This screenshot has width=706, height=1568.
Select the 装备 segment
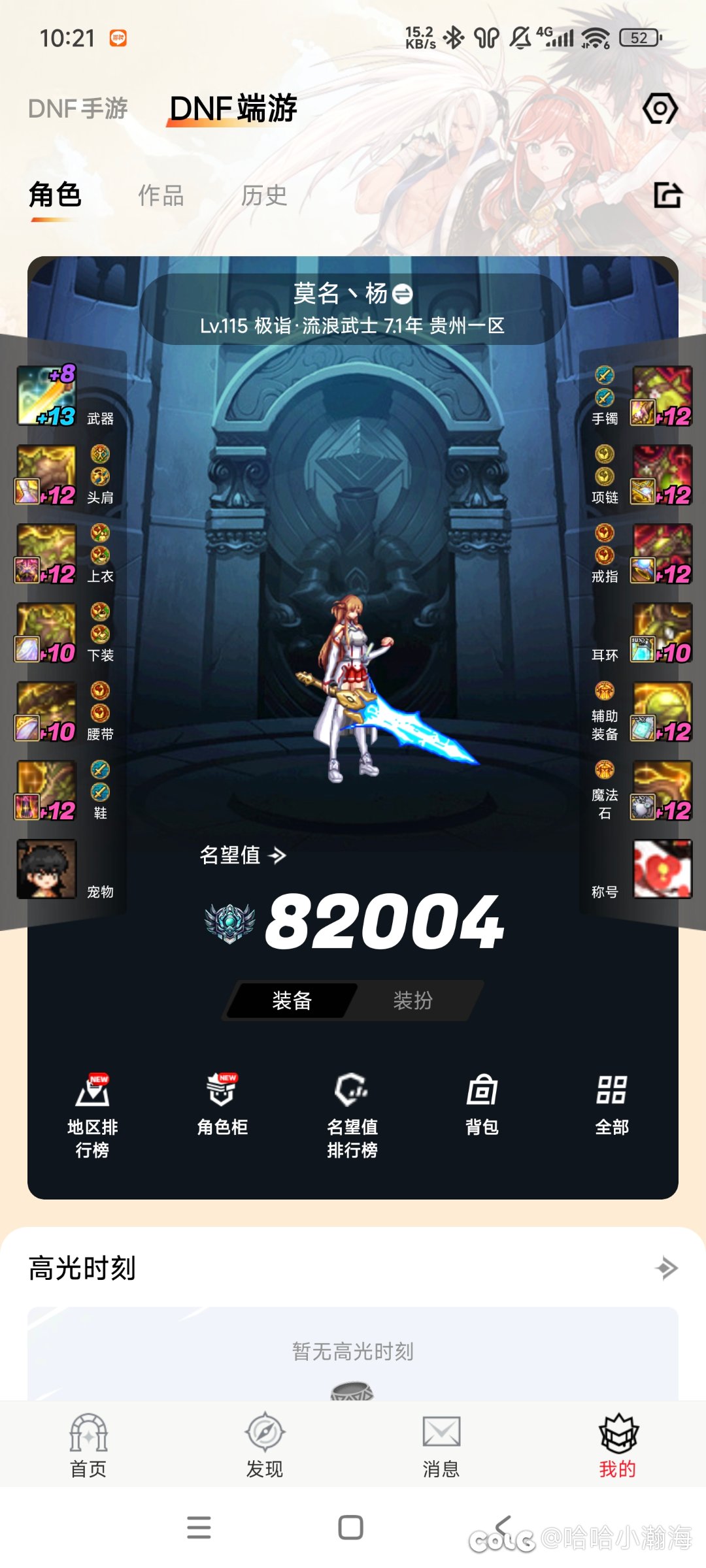pos(292,1000)
